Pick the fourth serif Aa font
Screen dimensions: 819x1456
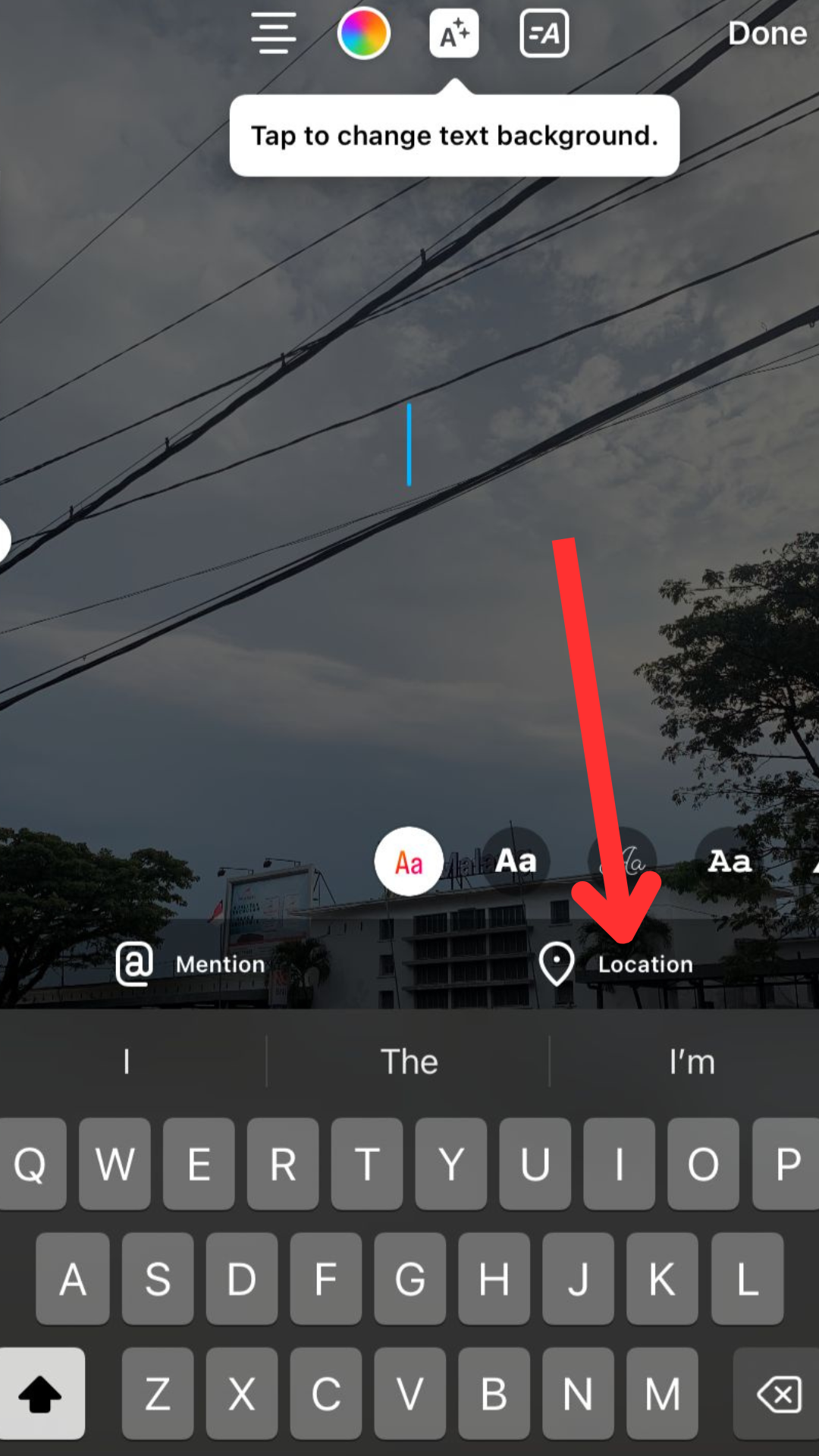tap(730, 861)
